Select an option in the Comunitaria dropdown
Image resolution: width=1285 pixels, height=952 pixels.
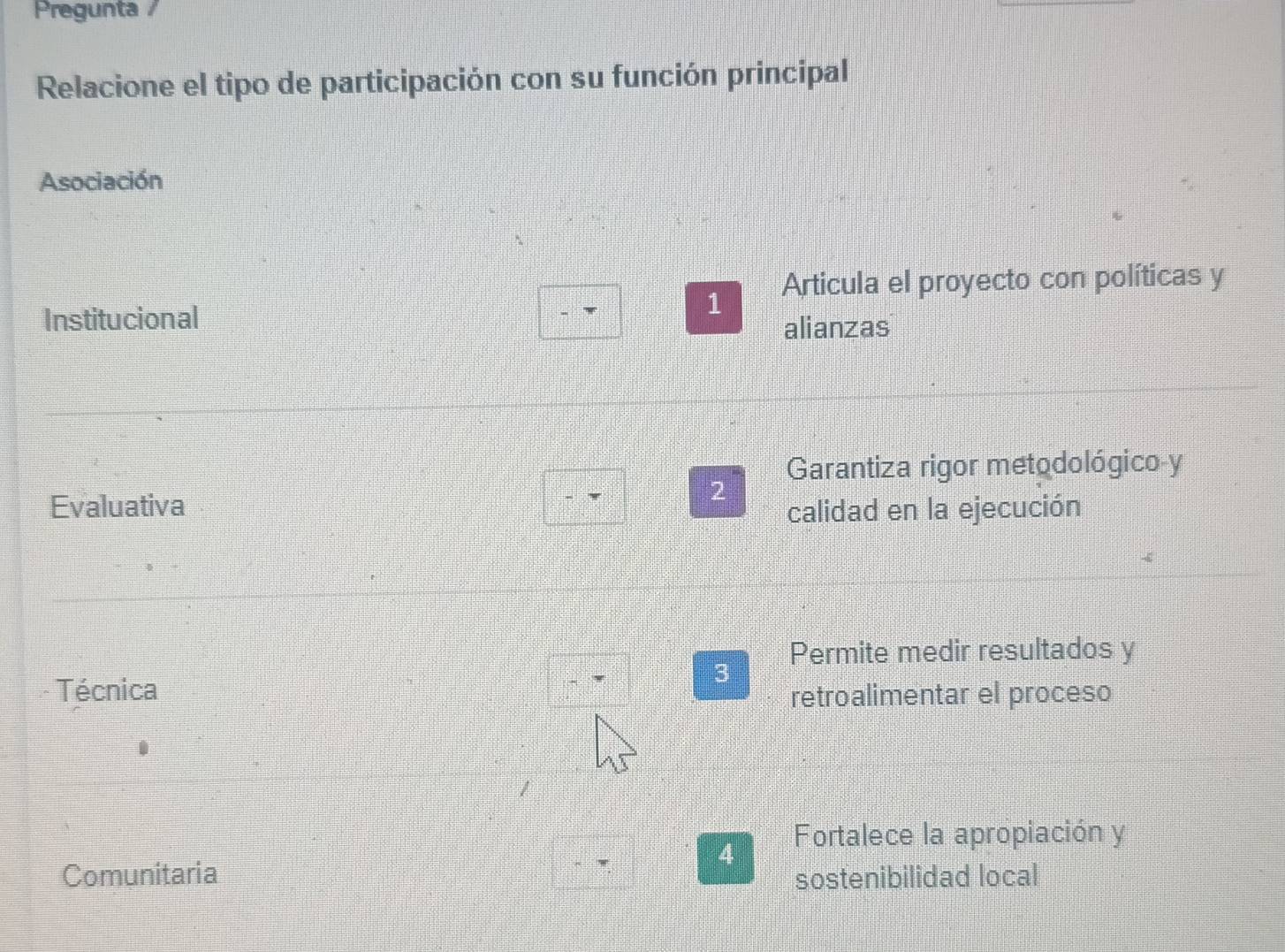coord(593,861)
